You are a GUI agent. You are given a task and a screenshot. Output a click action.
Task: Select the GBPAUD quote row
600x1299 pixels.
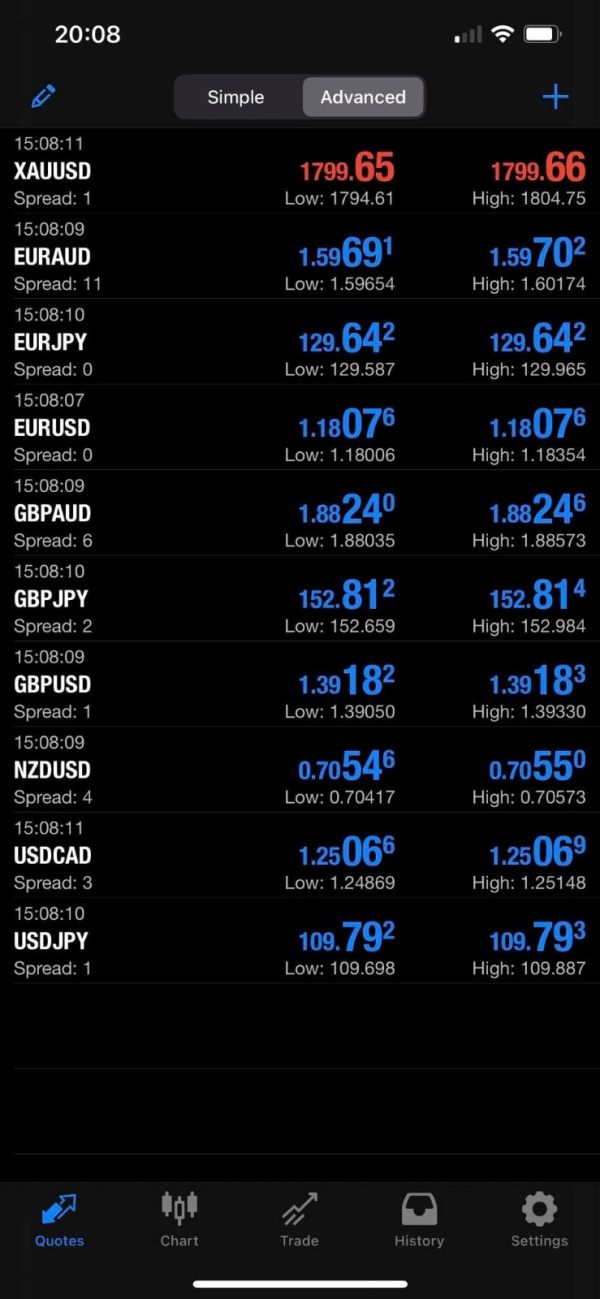pyautogui.click(x=300, y=513)
